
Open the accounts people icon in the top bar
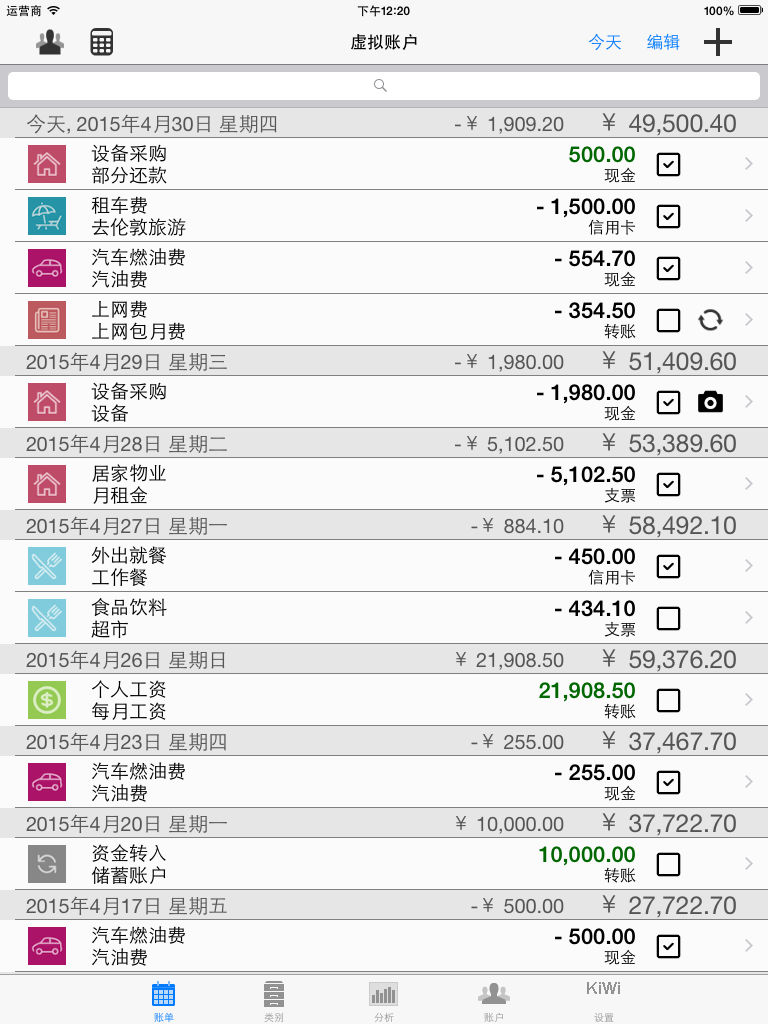pyautogui.click(x=49, y=42)
